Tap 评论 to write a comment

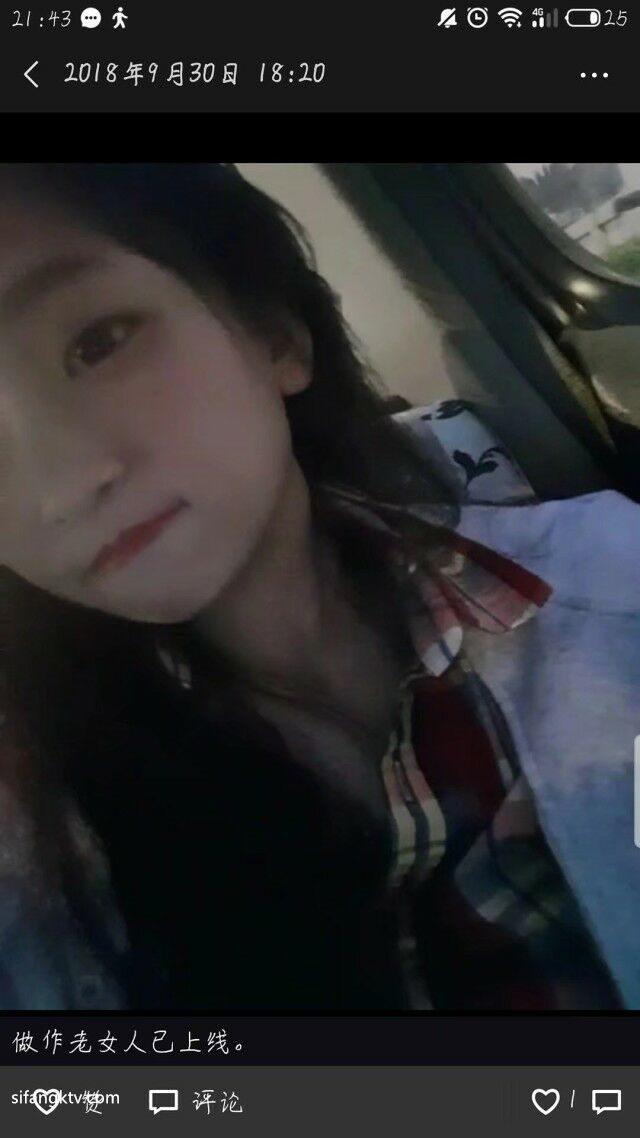195,1102
